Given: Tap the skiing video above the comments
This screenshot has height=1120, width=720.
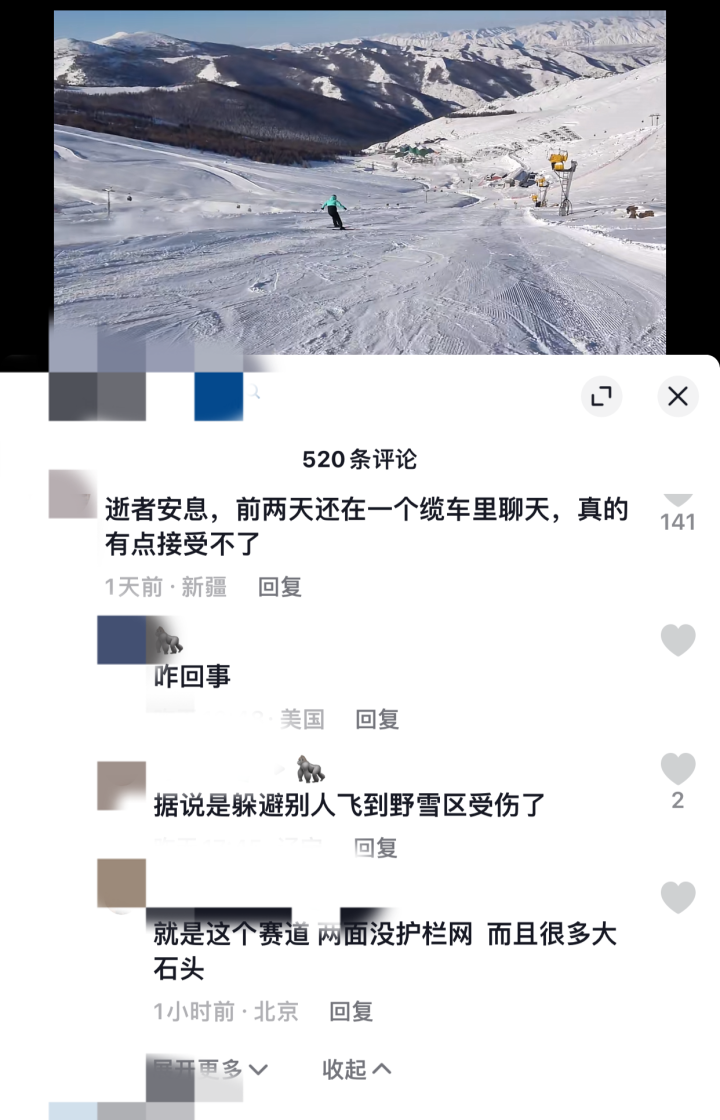Looking at the screenshot, I should (360, 182).
